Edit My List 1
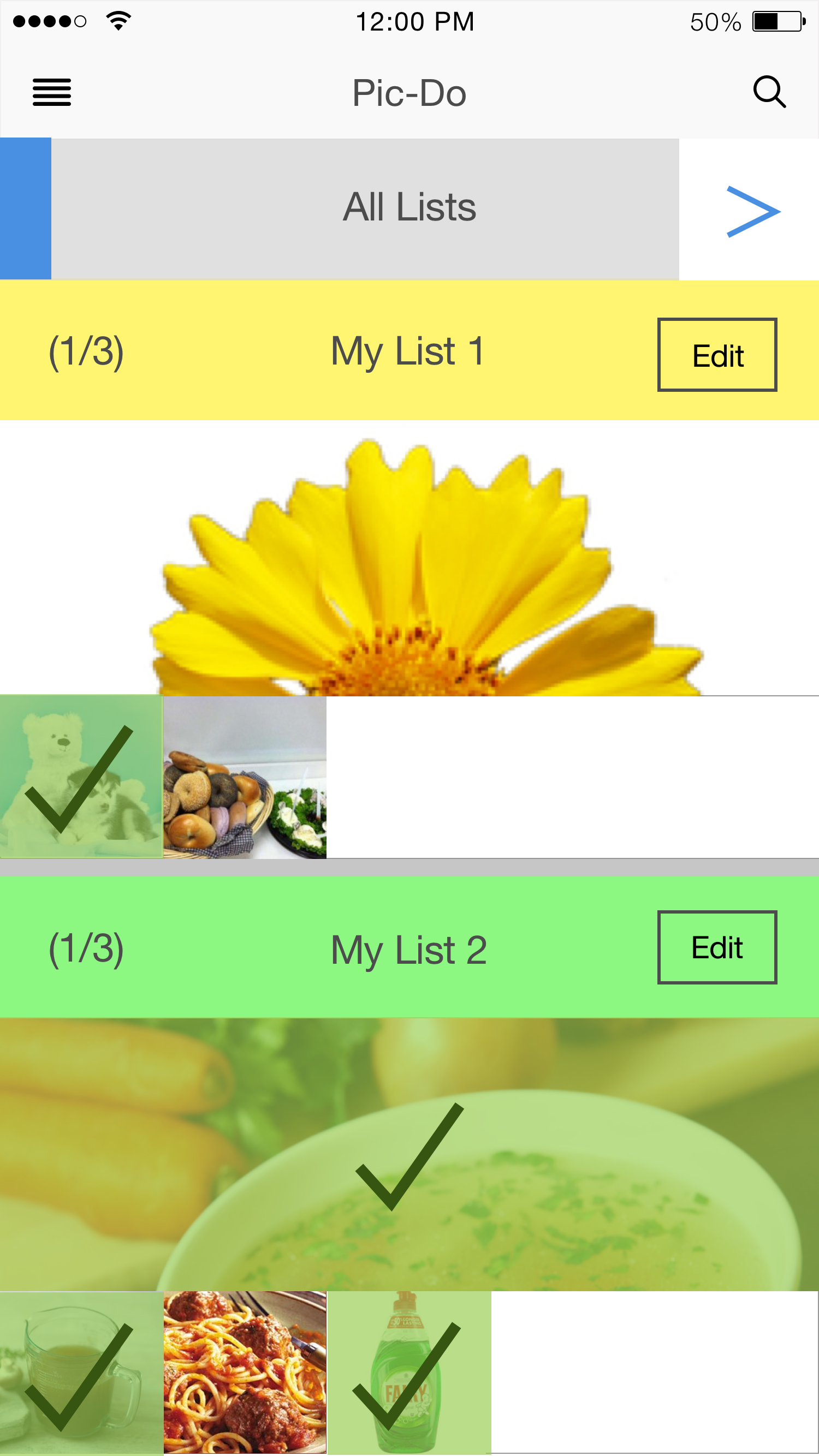Image resolution: width=819 pixels, height=1456 pixels. click(x=716, y=354)
